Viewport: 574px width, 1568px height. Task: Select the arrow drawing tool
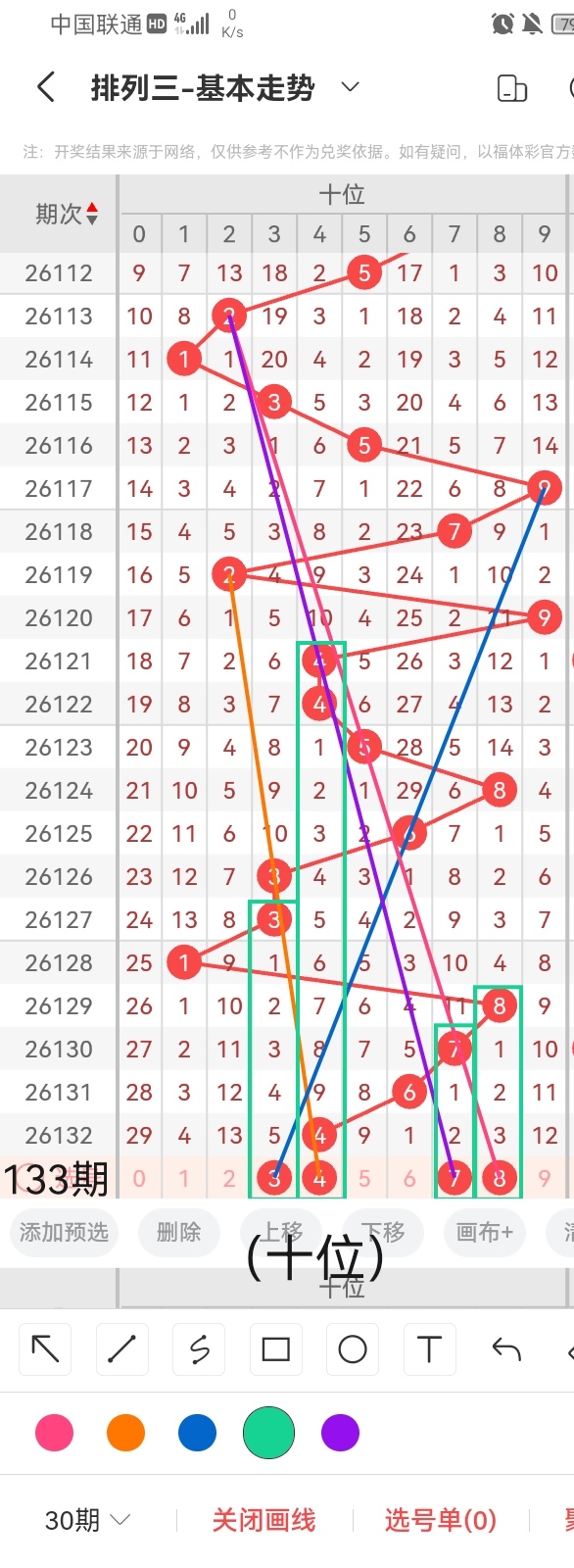45,1349
